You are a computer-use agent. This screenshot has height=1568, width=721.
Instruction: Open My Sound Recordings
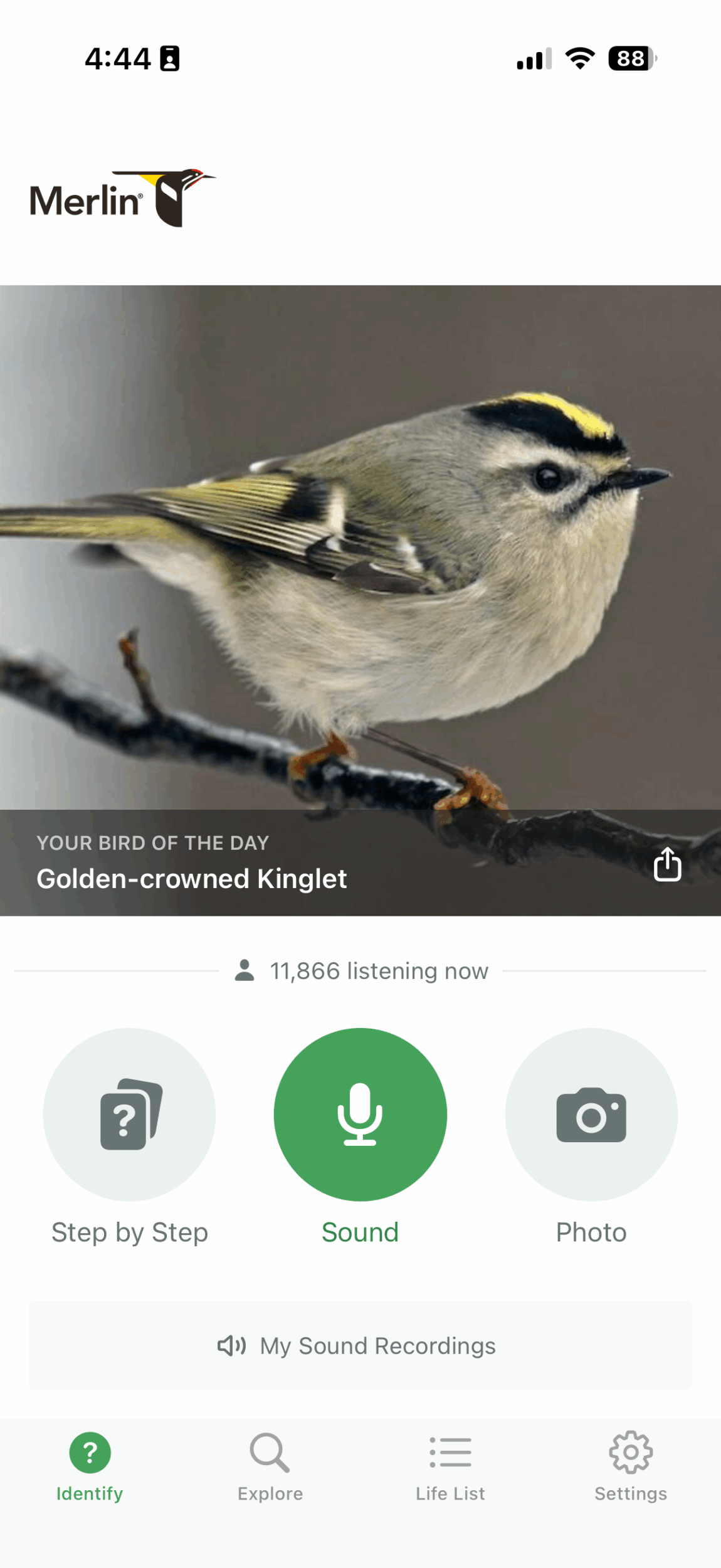(360, 1345)
